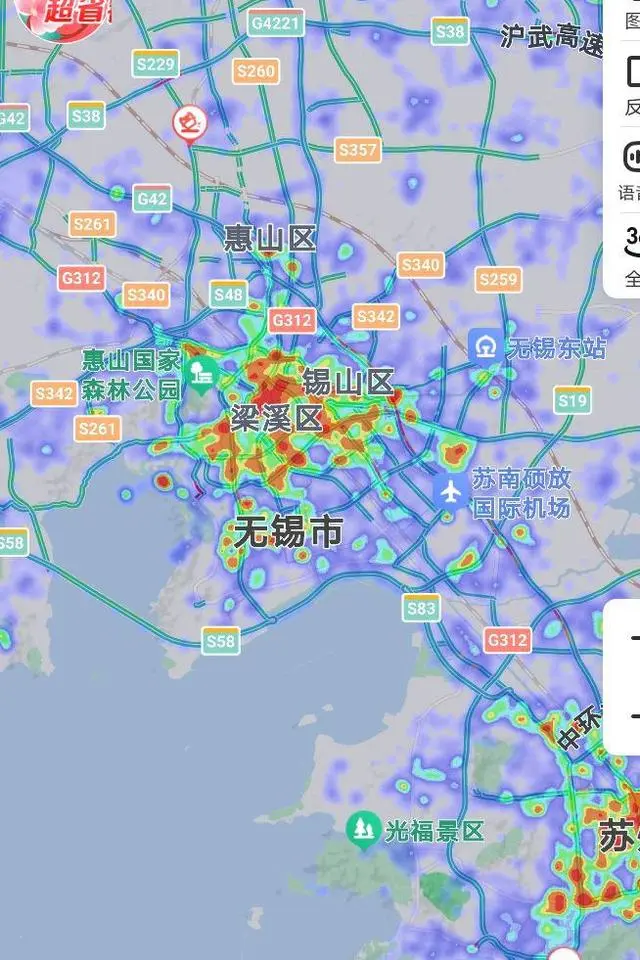The width and height of the screenshot is (640, 960).
Task: Open the 惠山国家森林公园 park marker
Action: (x=201, y=375)
